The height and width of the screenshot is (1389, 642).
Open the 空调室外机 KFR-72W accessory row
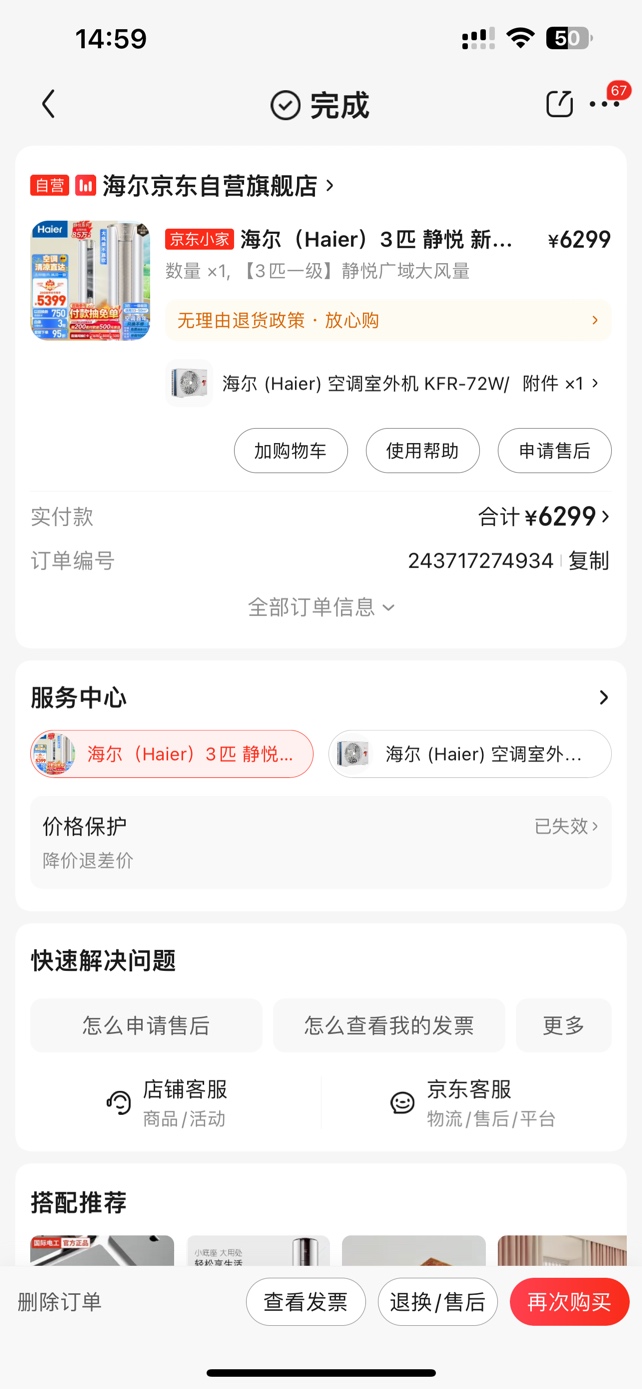click(x=388, y=383)
